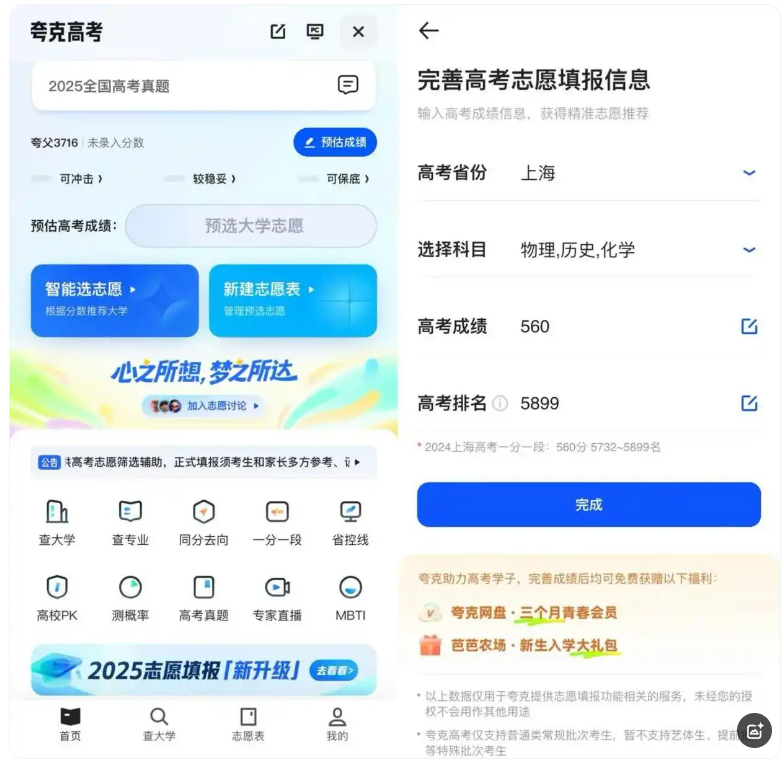Tap 去看看 on the 2025志愿填报 banner
This screenshot has height=770, width=784.
coord(334,670)
